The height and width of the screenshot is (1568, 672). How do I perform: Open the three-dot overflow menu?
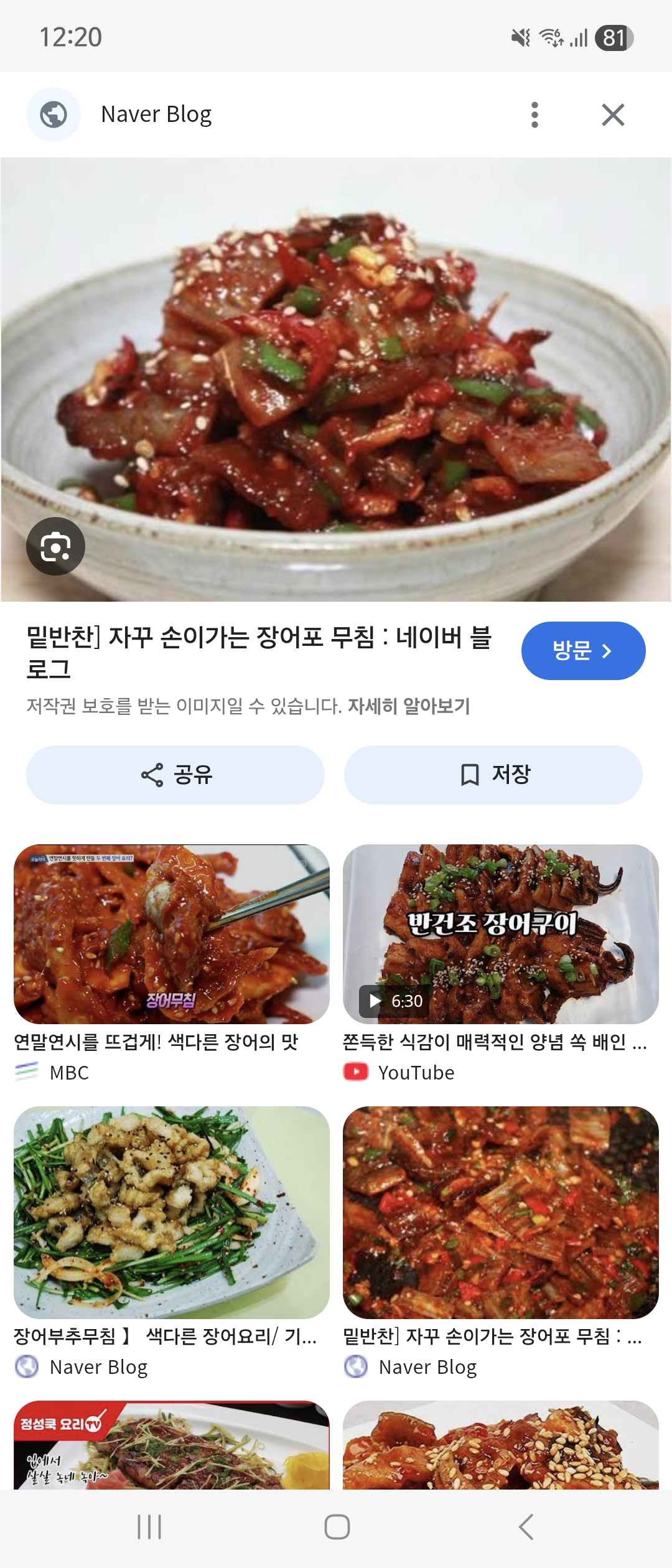click(534, 114)
